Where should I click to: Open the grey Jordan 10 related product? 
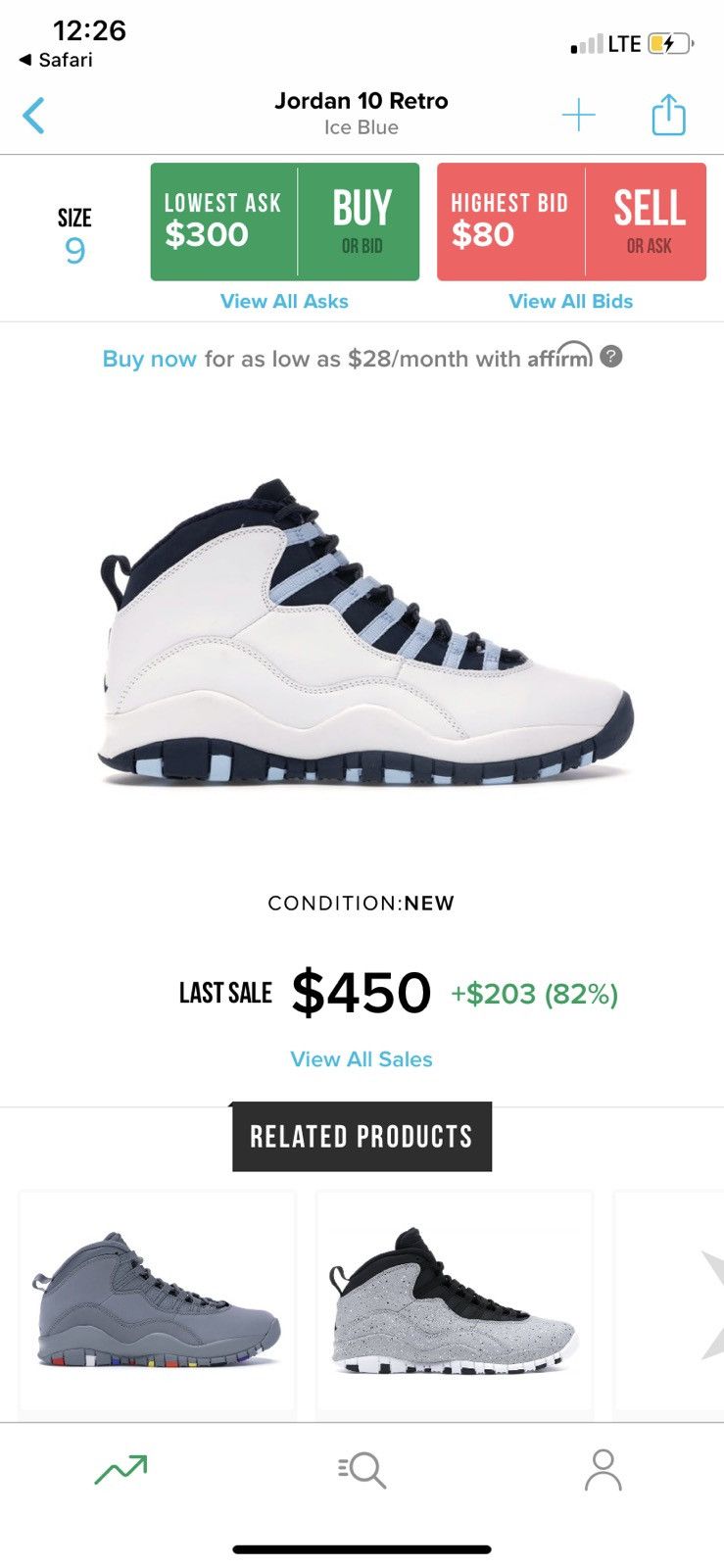[157, 1299]
